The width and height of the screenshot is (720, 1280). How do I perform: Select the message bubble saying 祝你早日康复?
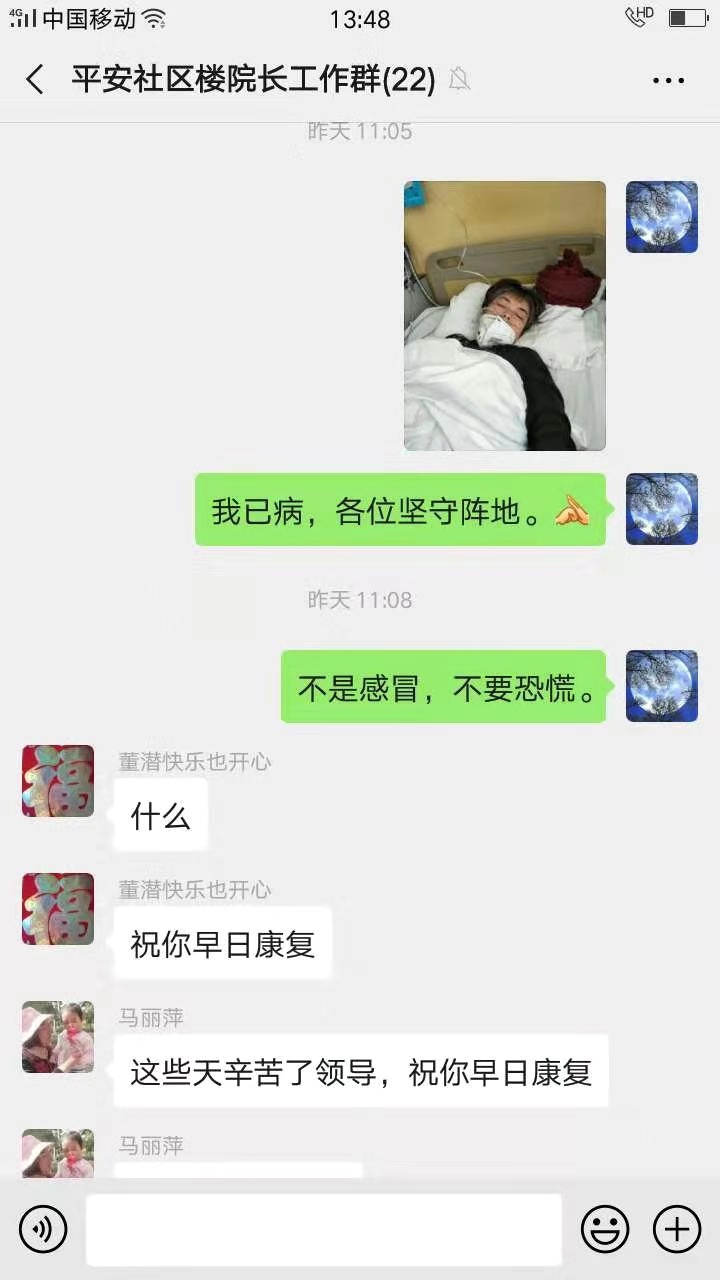click(222, 942)
